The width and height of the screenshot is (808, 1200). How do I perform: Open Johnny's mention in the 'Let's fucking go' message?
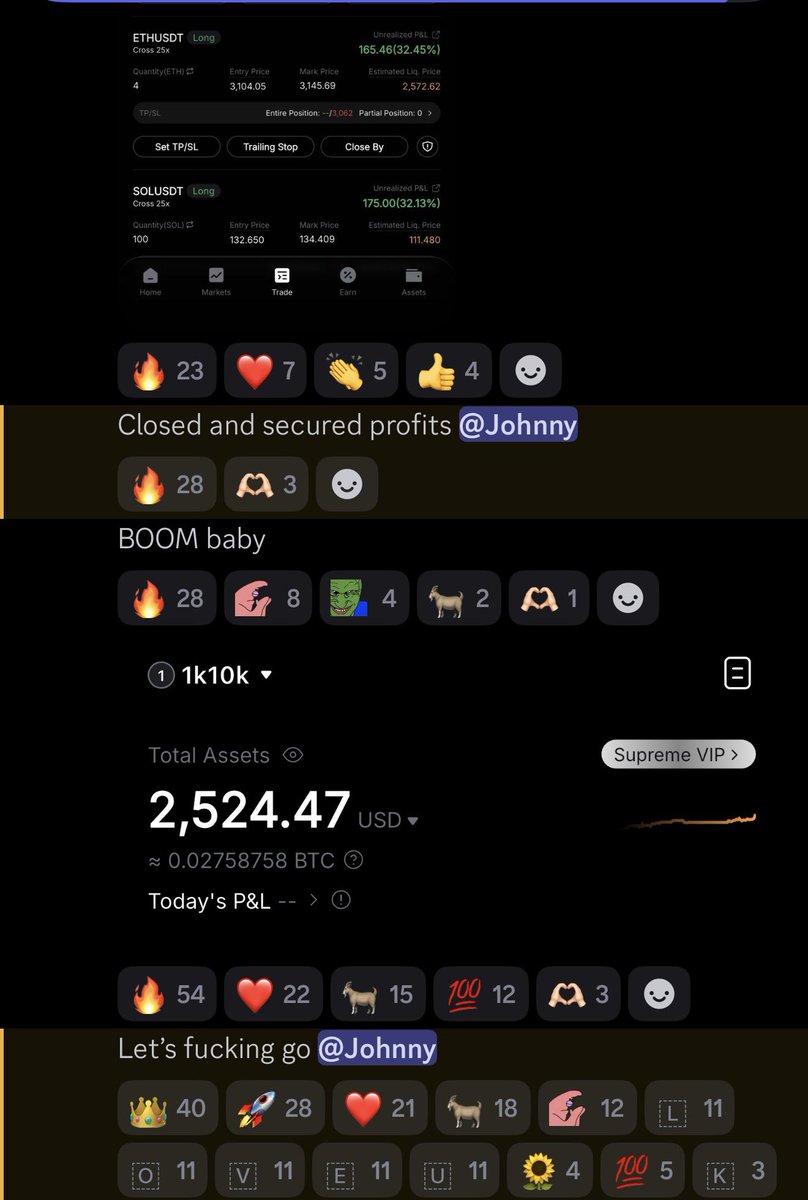[378, 1049]
